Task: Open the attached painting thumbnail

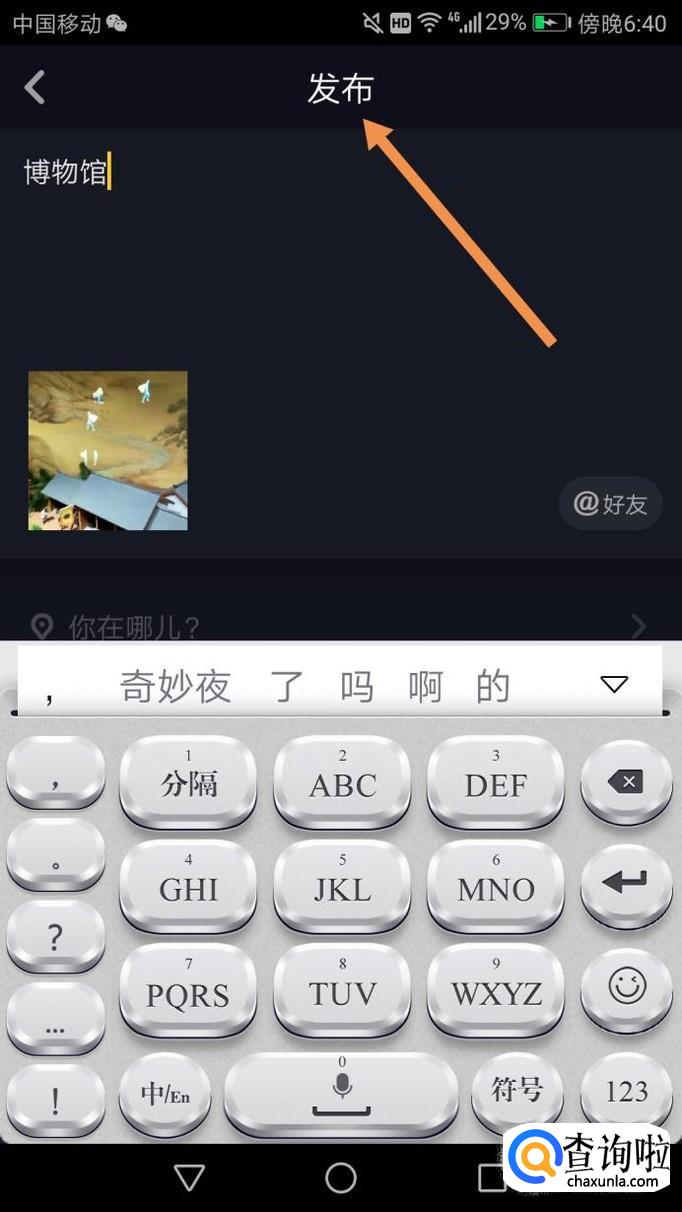Action: pyautogui.click(x=108, y=450)
